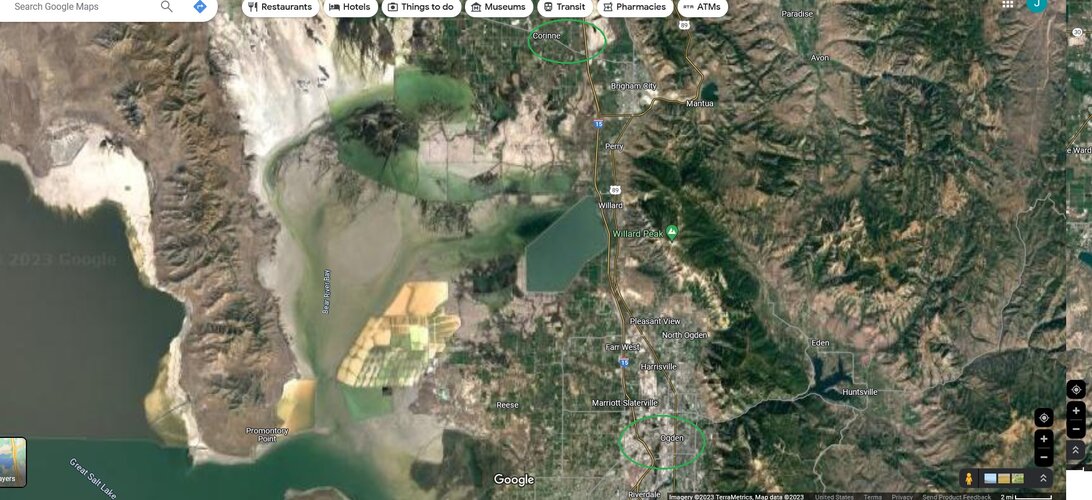This screenshot has width=1092, height=500.
Task: Open the account avatar J
Action: point(1037,4)
